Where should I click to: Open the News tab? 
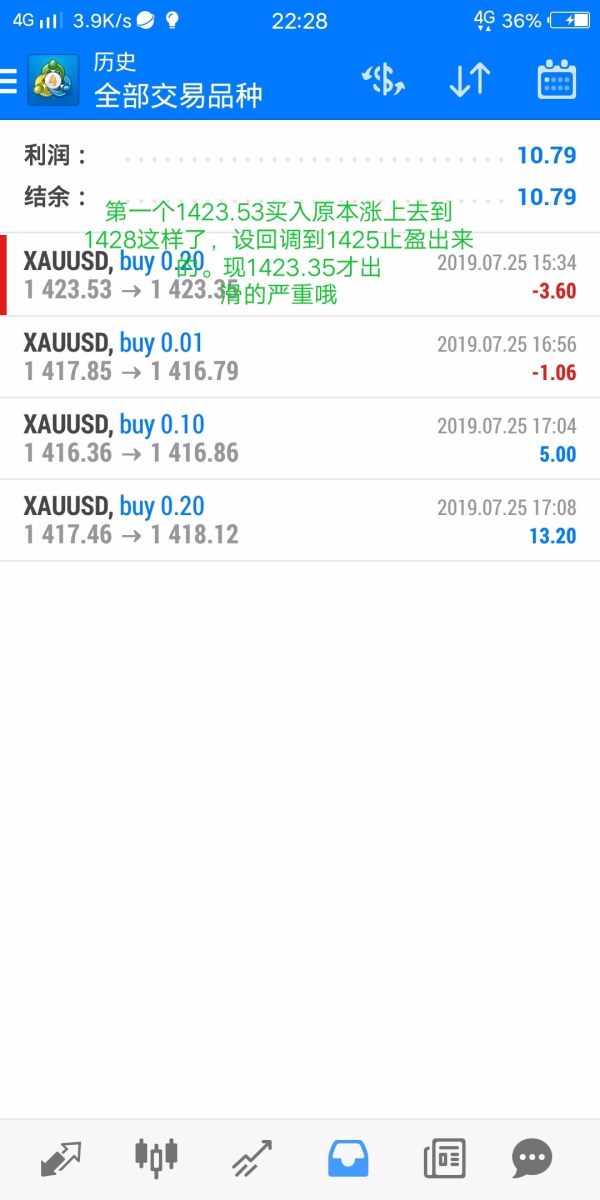(x=444, y=1159)
